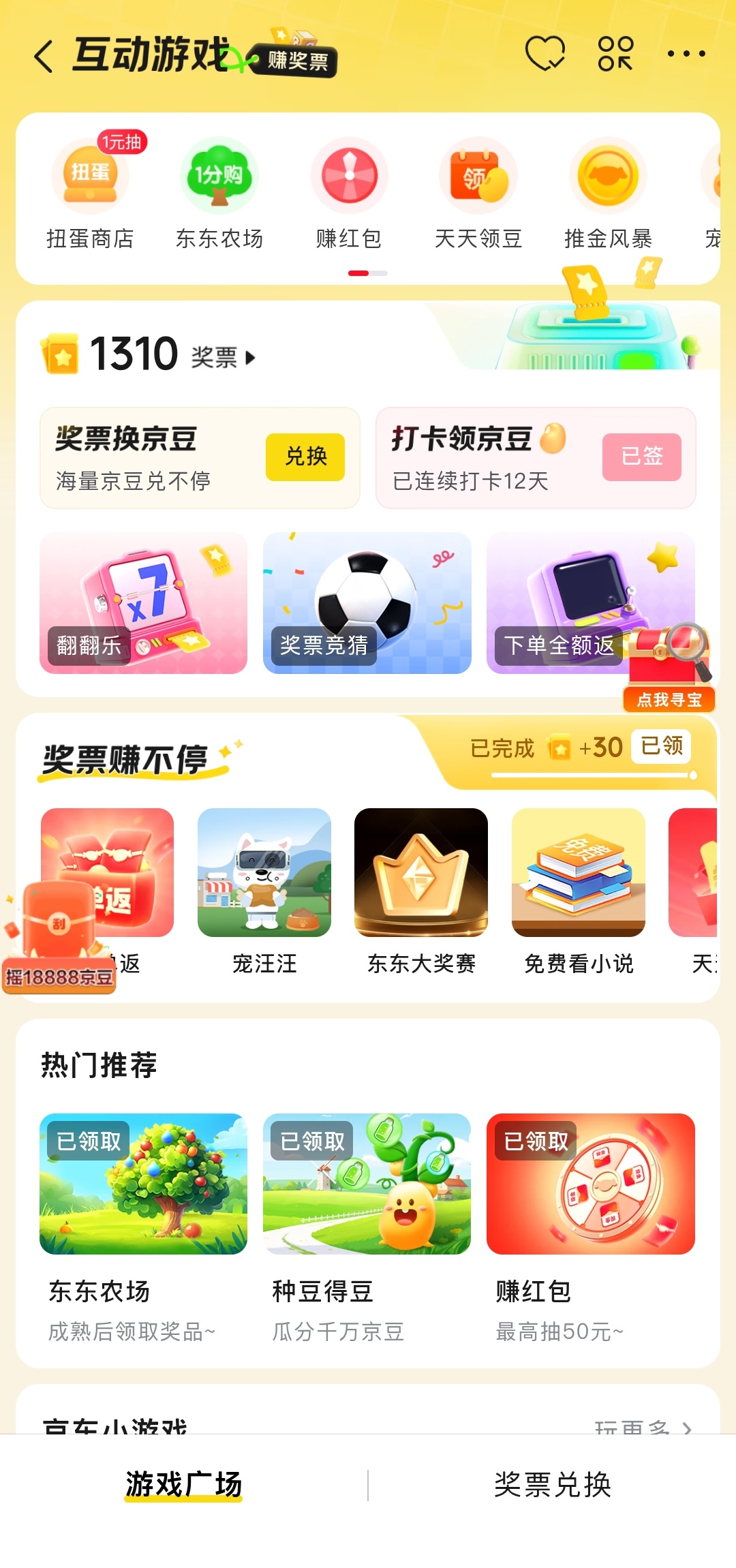
Task: Open the three-dot overflow menu
Action: point(686,54)
